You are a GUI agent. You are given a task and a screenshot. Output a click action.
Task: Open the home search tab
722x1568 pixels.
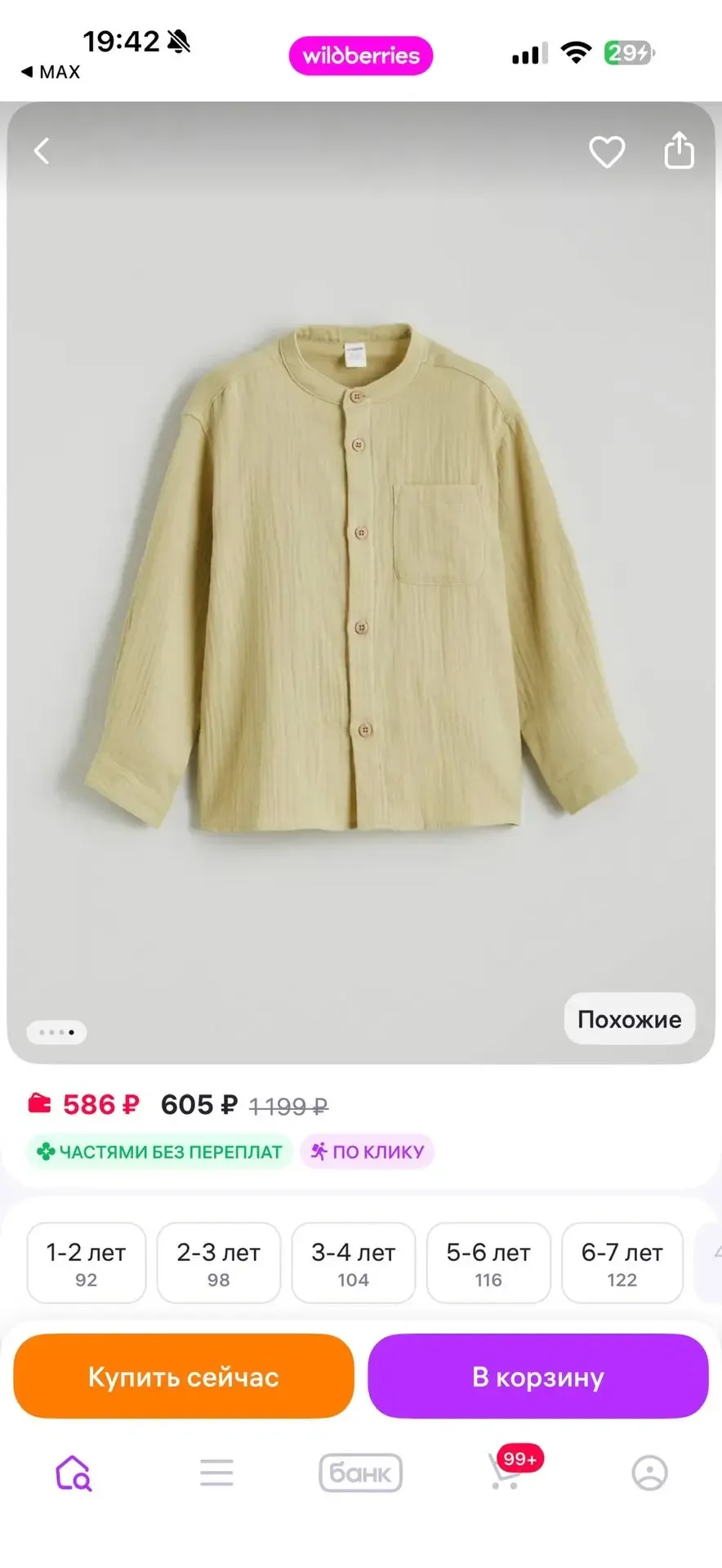pos(74,1473)
